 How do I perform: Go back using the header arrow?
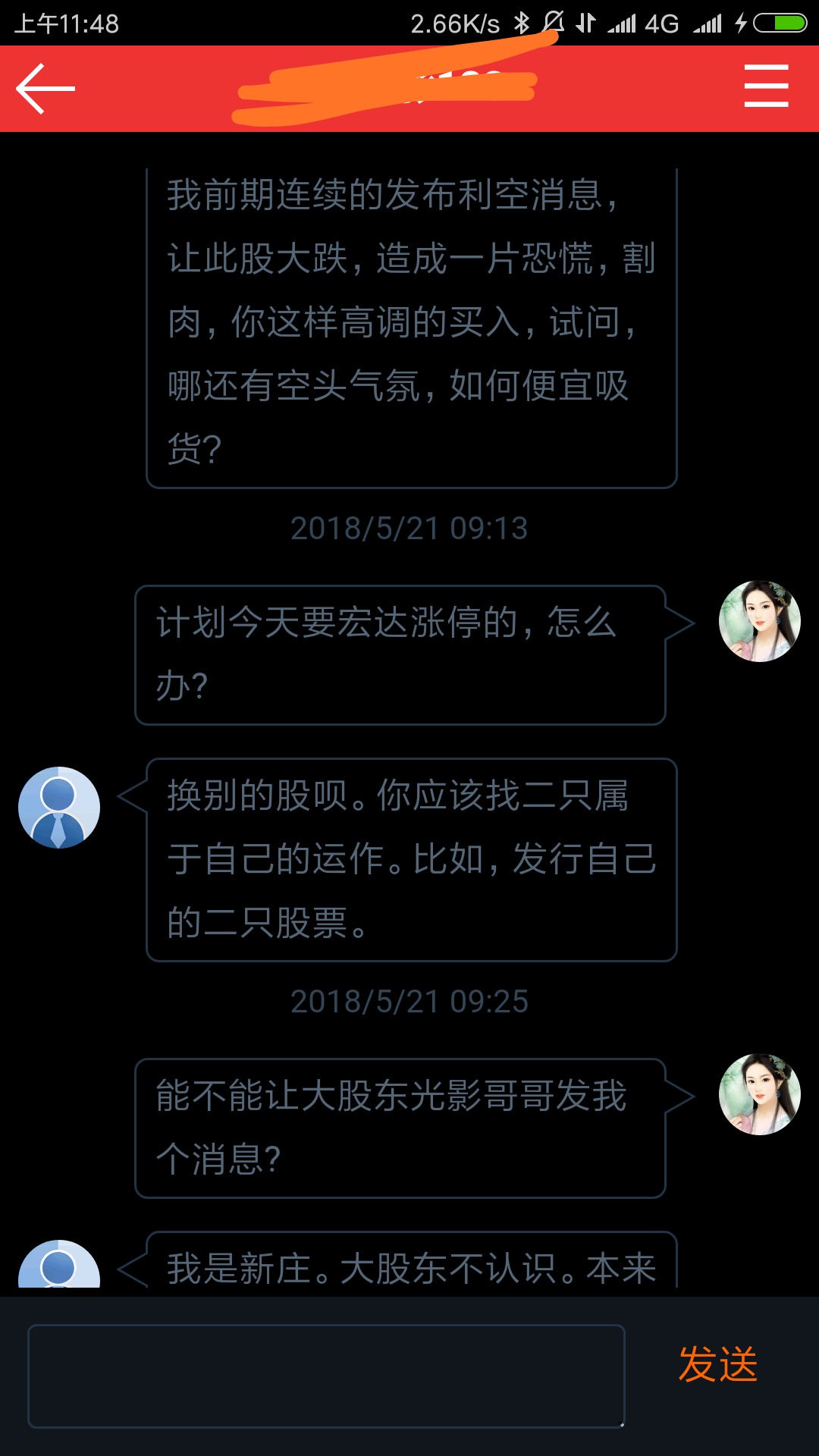(x=45, y=89)
